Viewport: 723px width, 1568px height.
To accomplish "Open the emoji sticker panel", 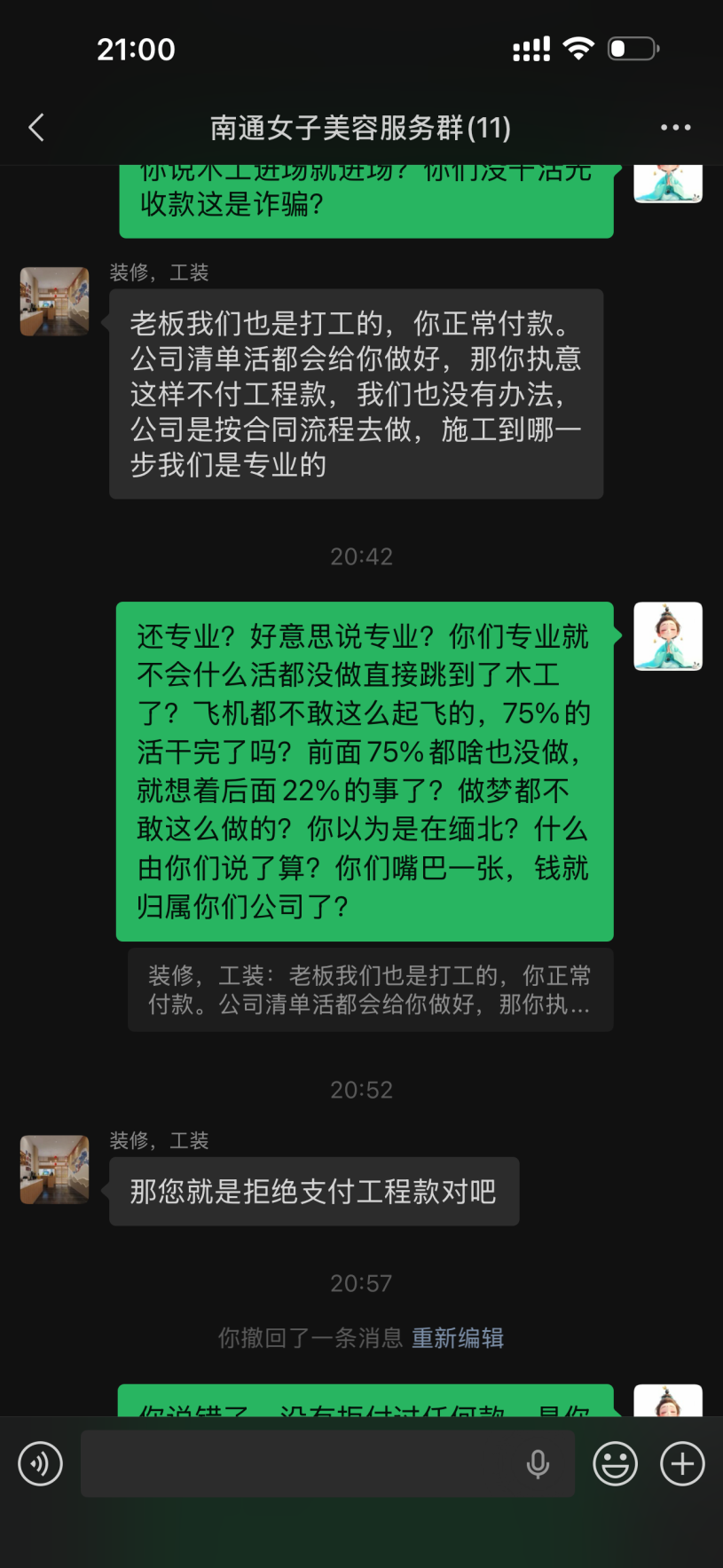I will 615,1463.
